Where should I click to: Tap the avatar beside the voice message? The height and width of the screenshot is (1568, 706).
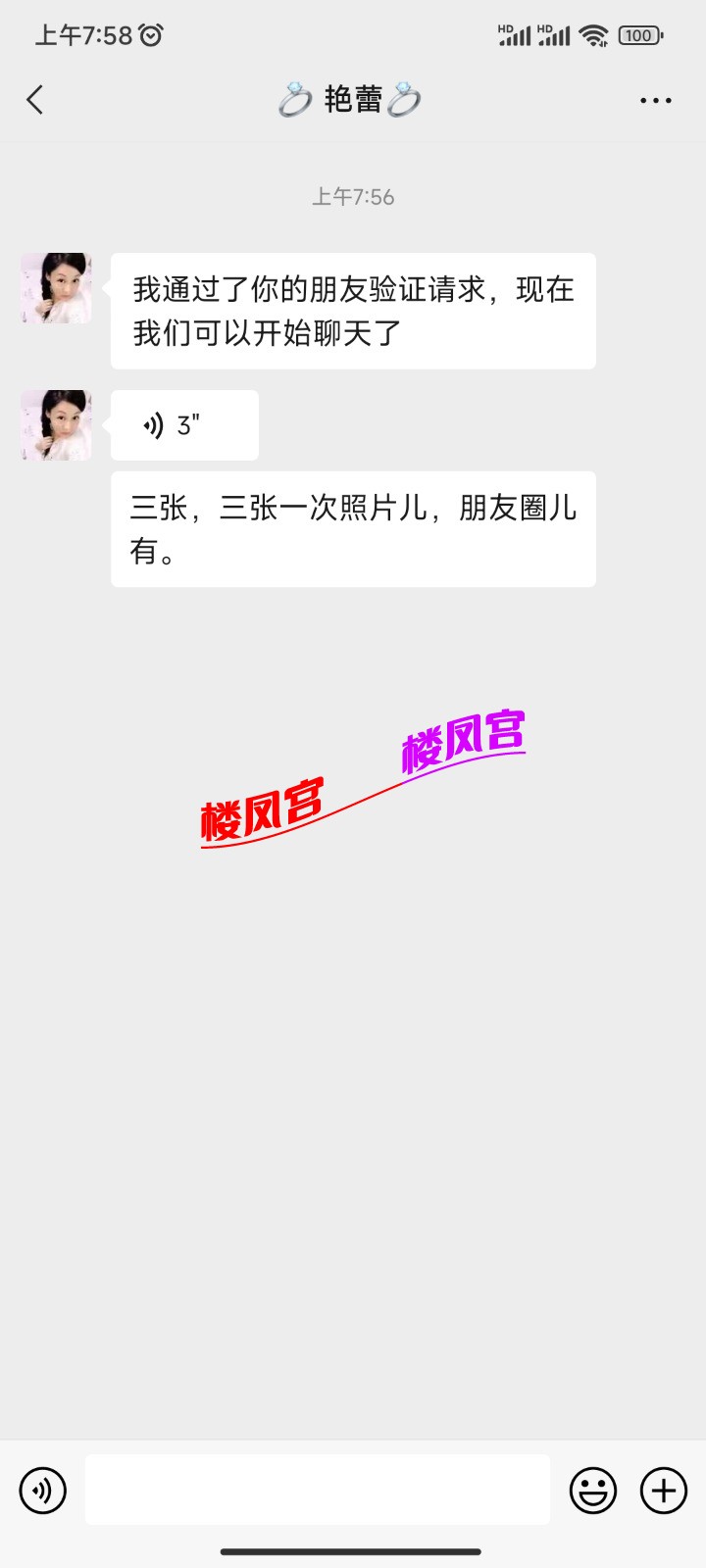coord(55,424)
